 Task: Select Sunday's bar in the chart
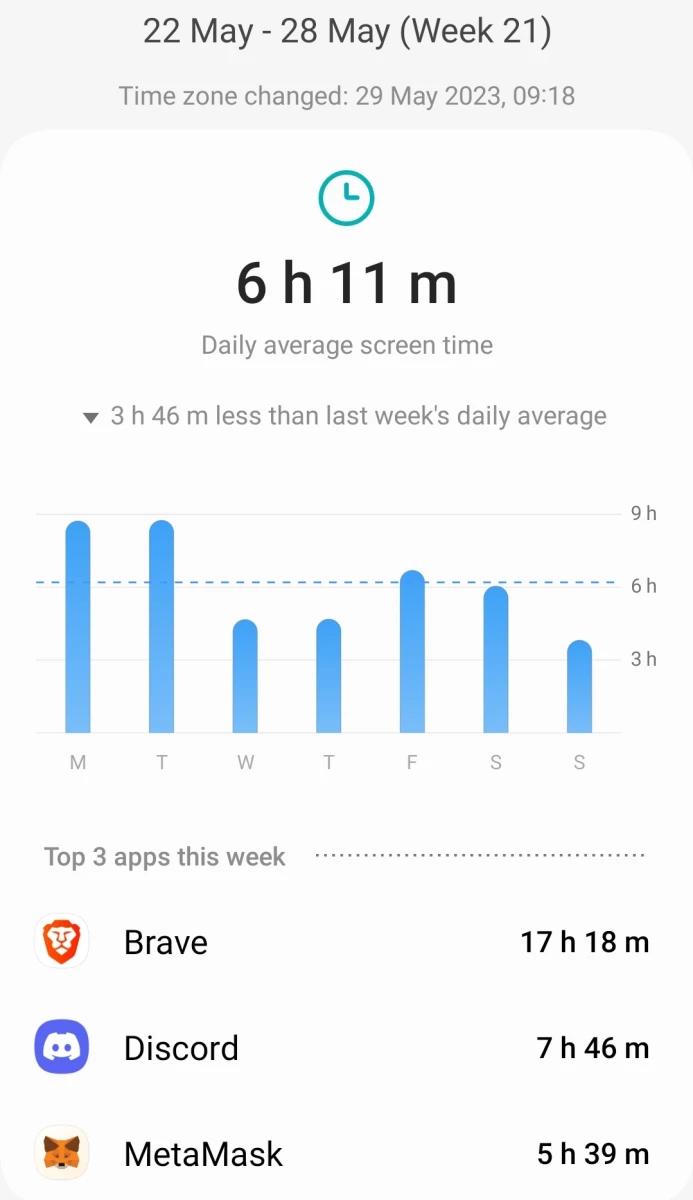pos(579,686)
